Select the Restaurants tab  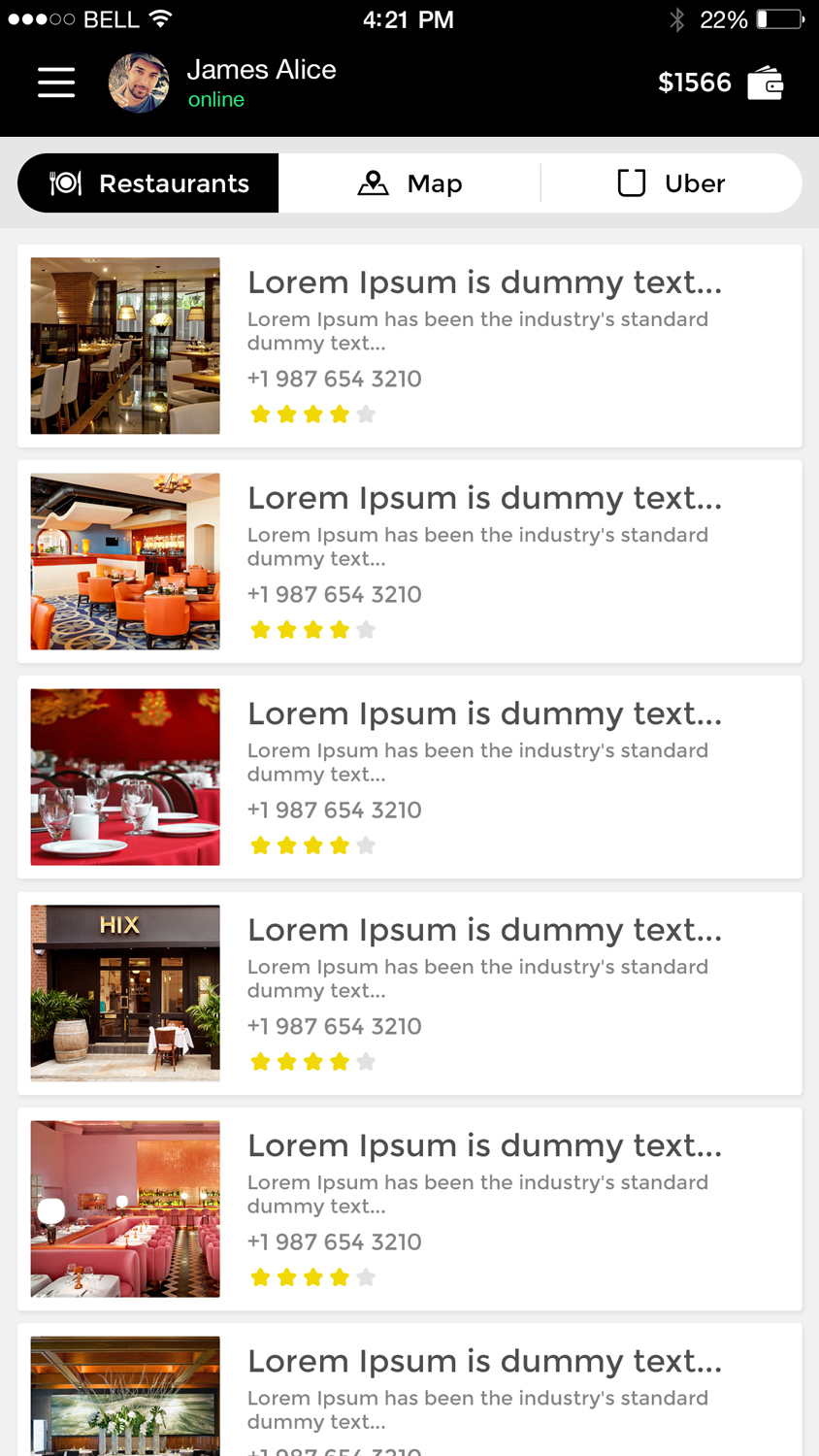point(149,183)
